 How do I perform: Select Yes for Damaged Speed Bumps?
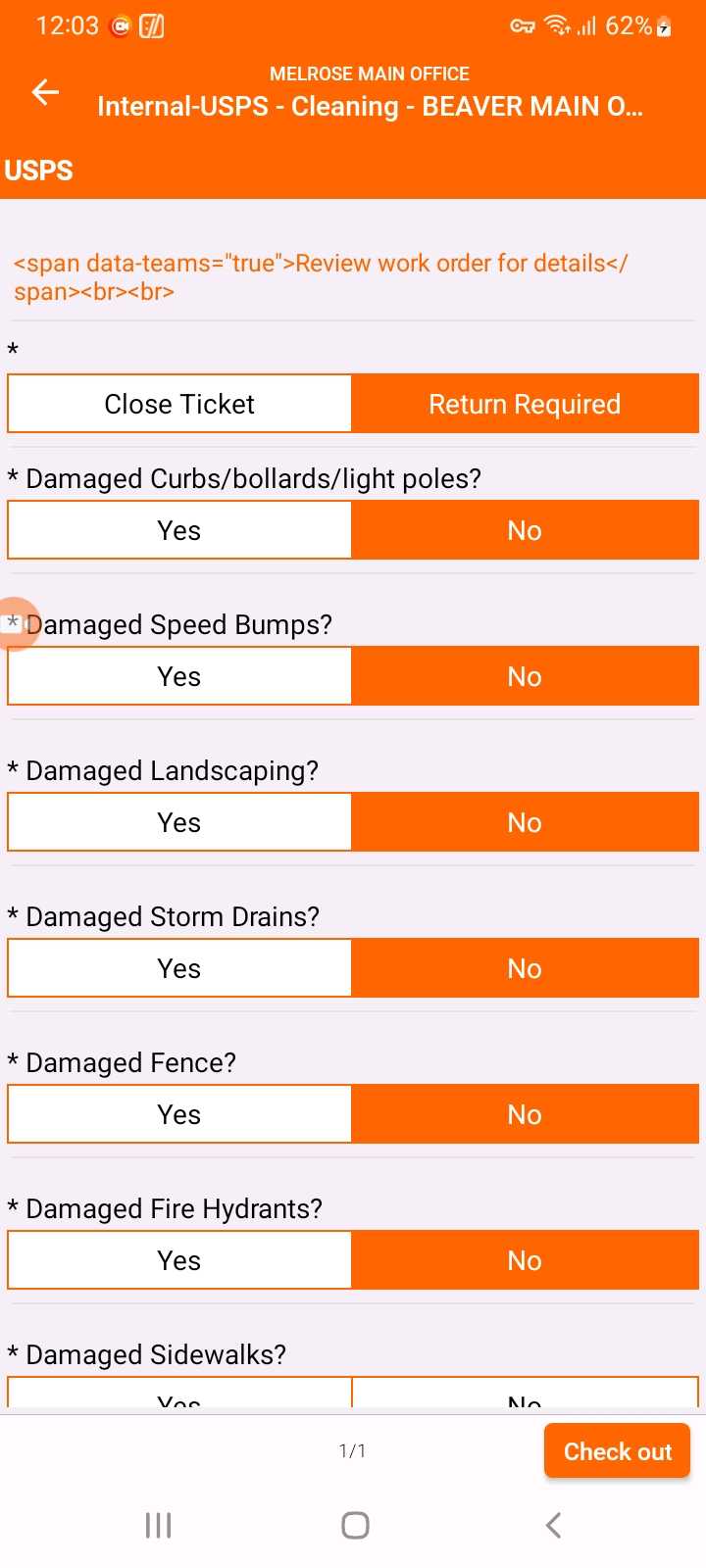pos(179,676)
